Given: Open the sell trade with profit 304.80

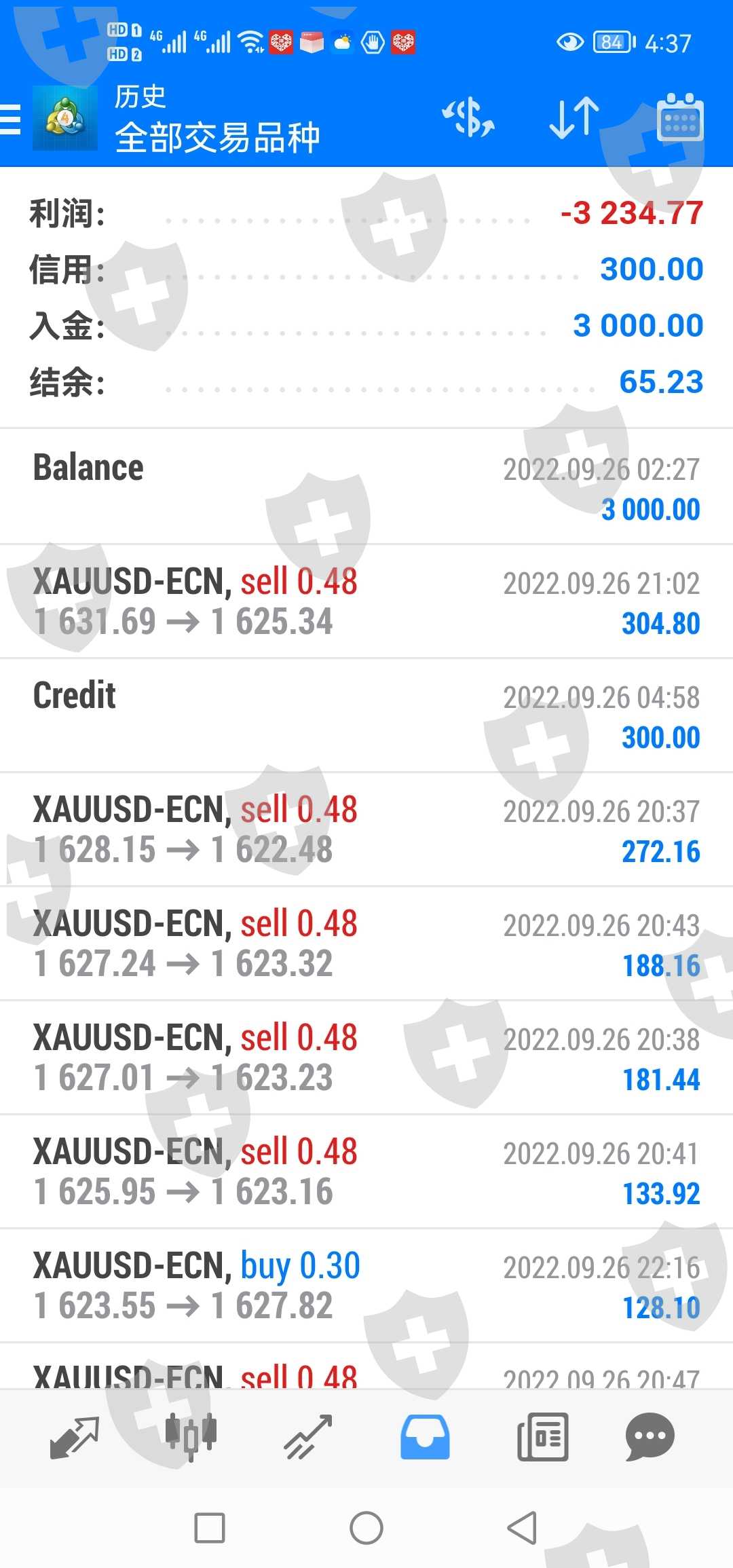Looking at the screenshot, I should tap(366, 601).
